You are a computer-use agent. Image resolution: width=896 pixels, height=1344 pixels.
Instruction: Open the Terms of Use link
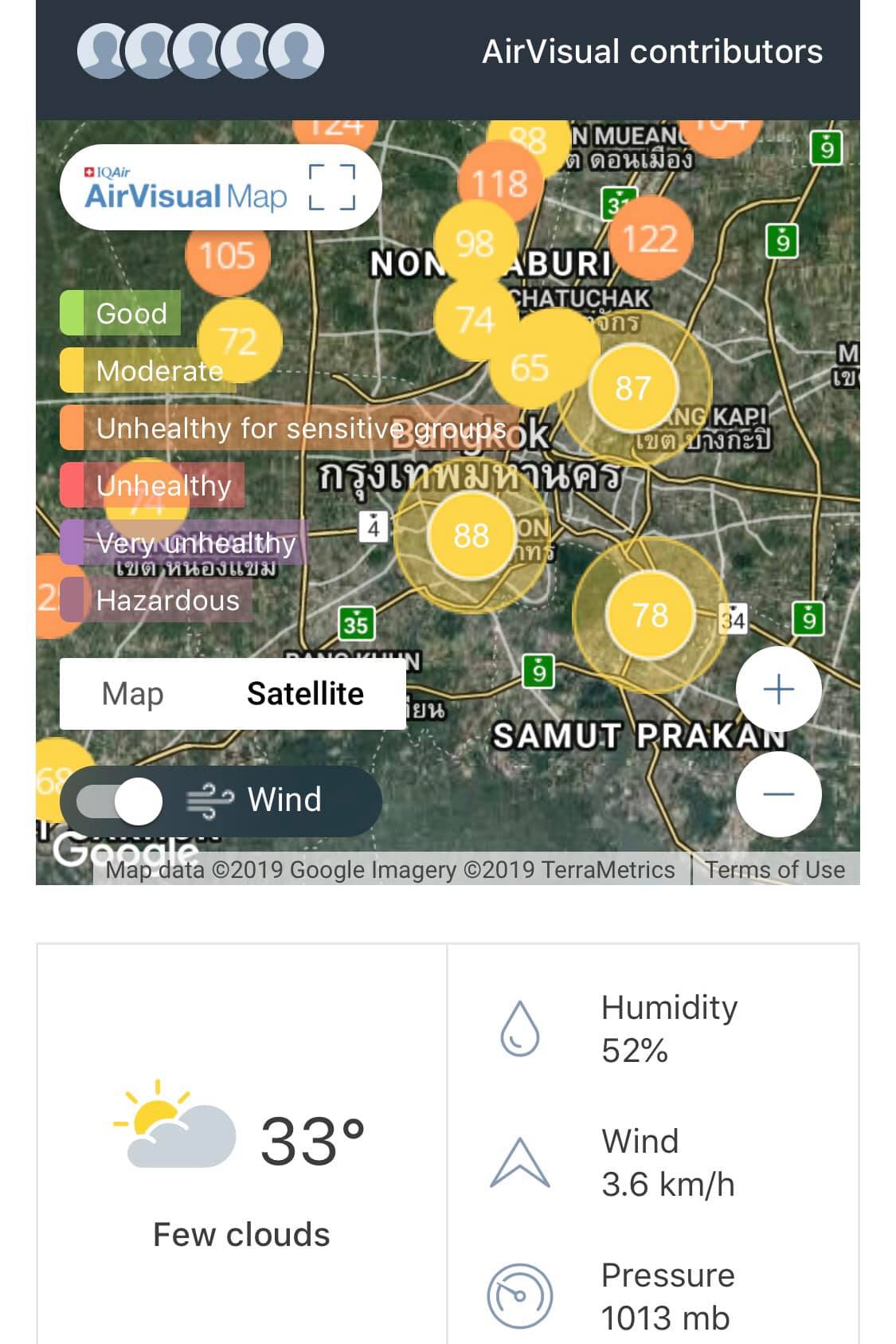point(774,870)
